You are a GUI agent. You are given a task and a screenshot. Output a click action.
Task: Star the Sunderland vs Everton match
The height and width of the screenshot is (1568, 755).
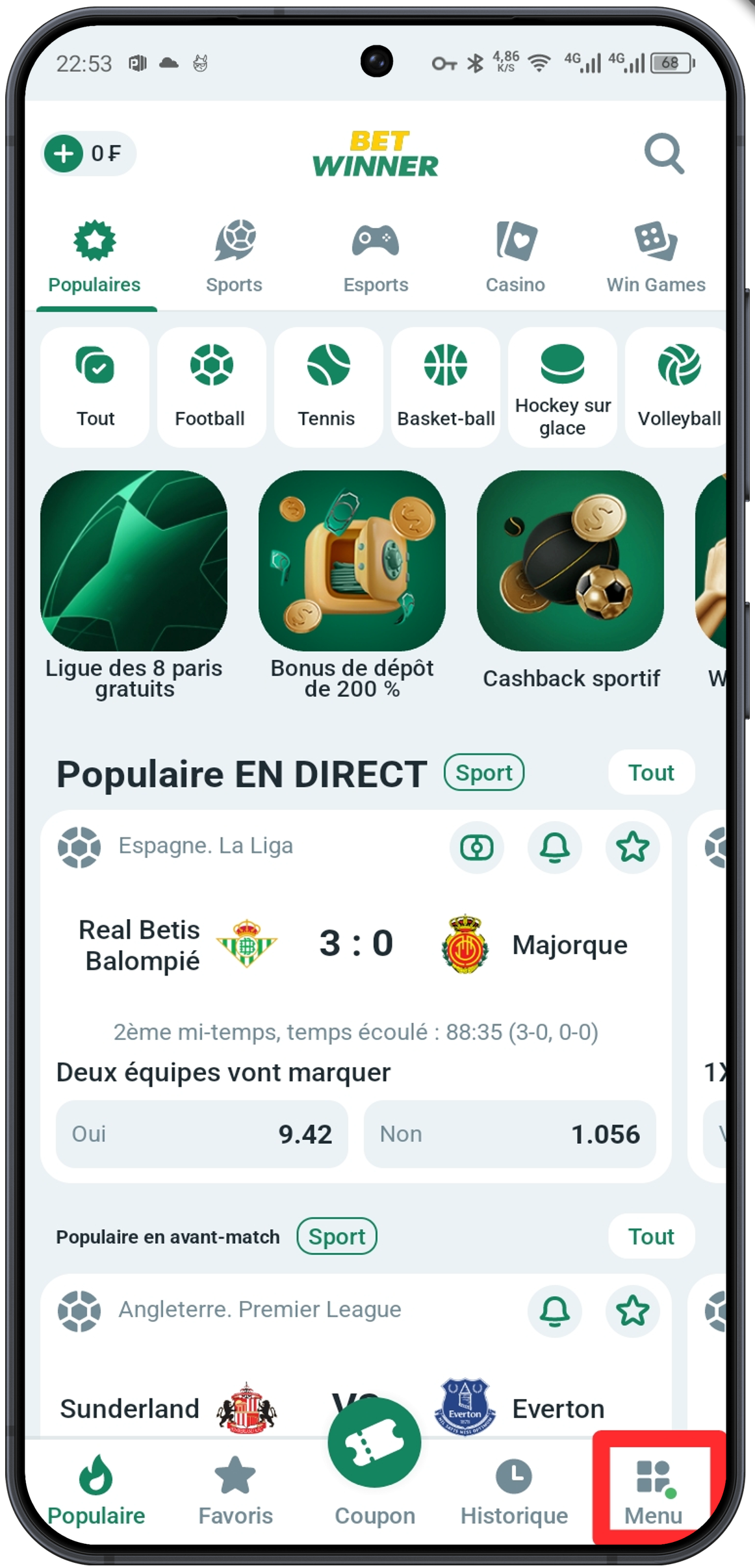coord(633,1311)
